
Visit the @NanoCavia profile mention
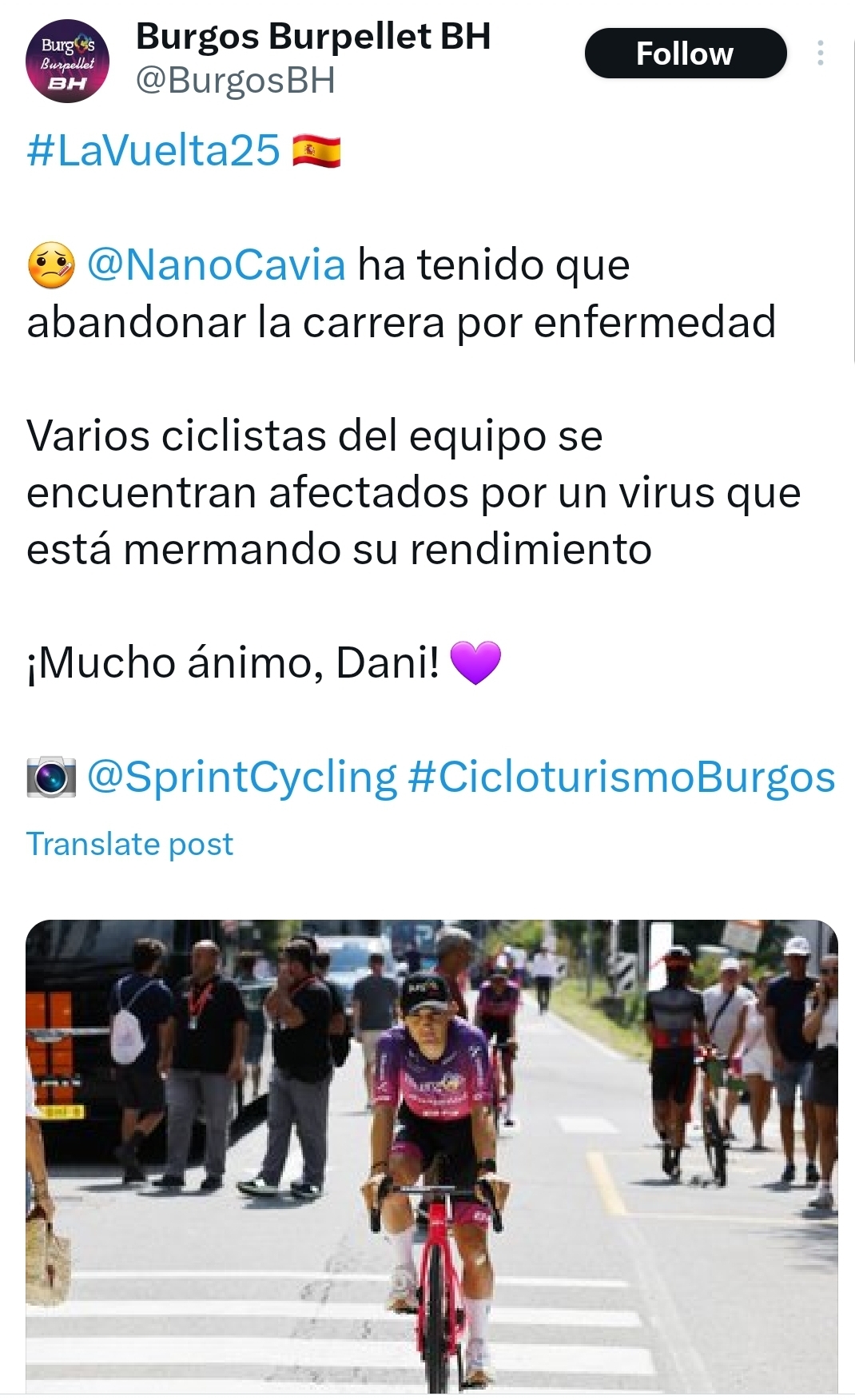216,264
